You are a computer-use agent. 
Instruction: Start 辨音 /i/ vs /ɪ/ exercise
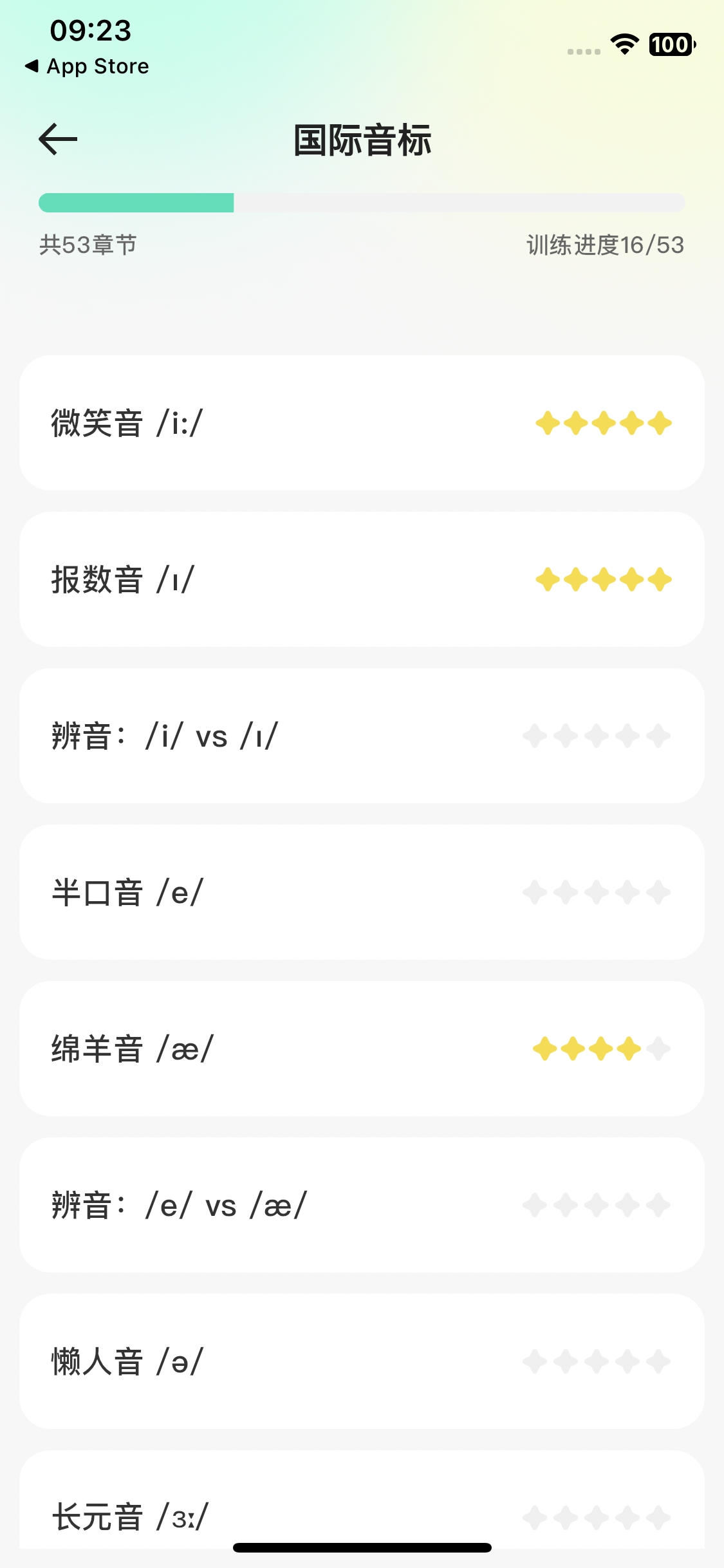(362, 736)
